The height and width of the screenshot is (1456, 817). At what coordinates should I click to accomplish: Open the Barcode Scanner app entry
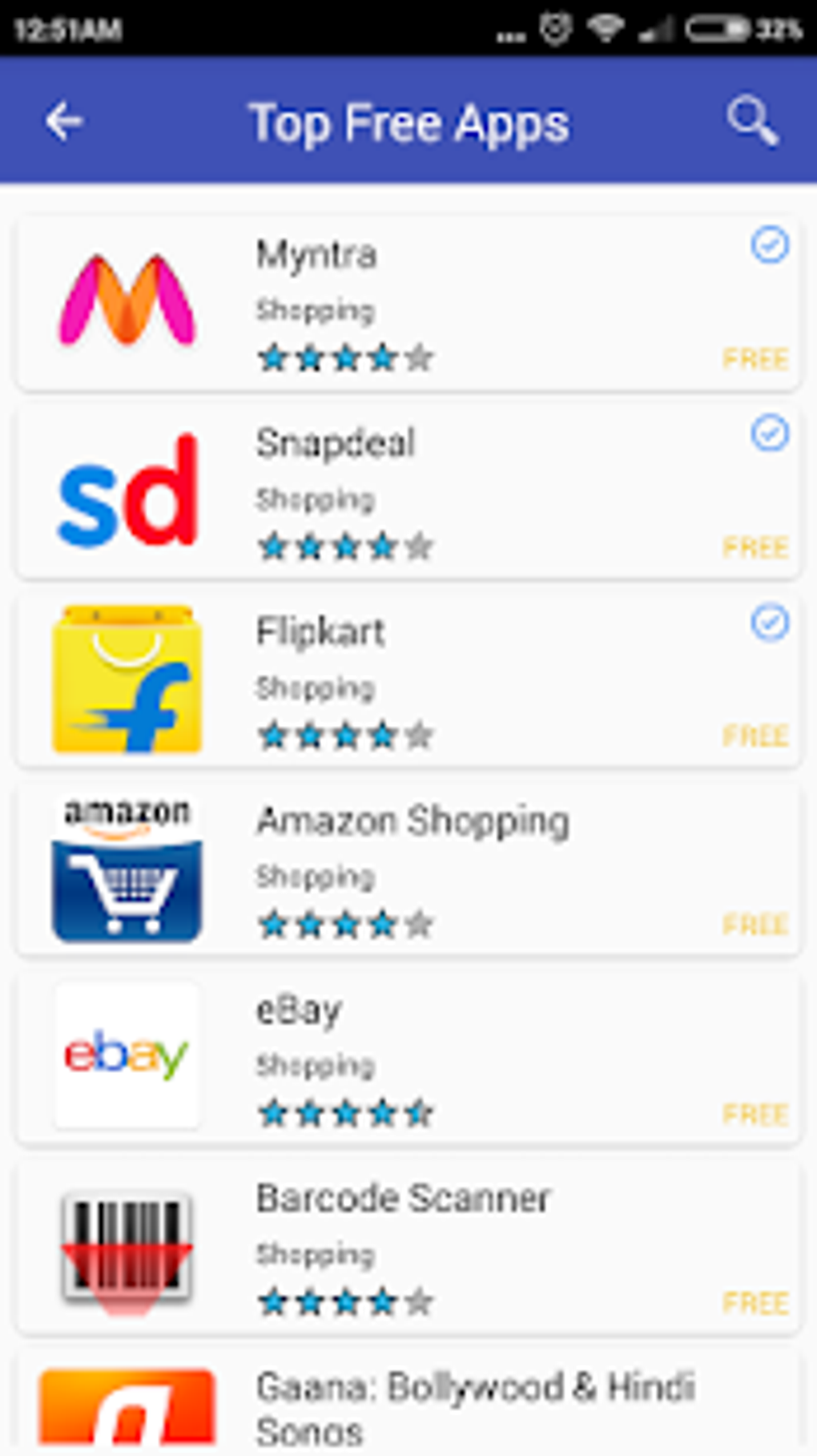(x=408, y=1247)
